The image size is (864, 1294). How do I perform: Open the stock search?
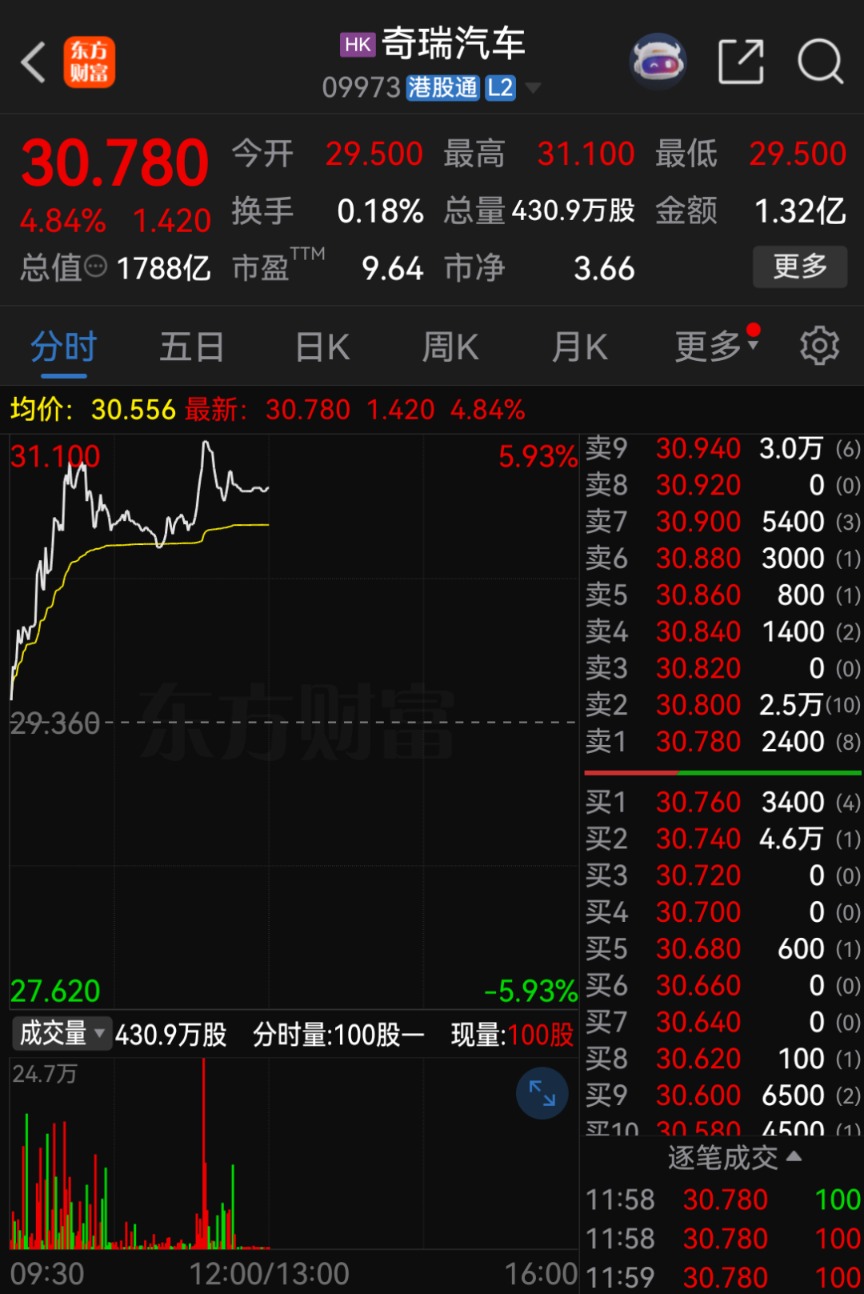pyautogui.click(x=820, y=62)
